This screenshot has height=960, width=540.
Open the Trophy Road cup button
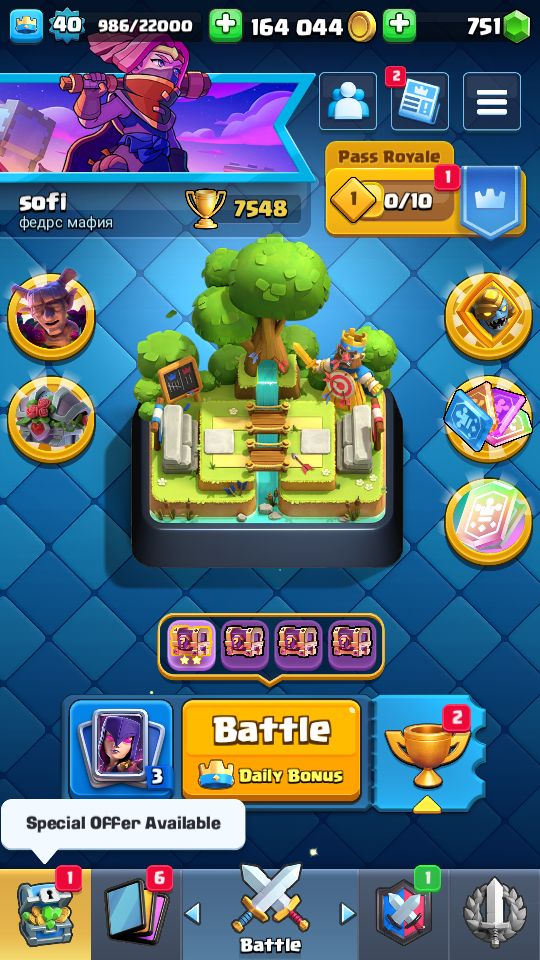(428, 754)
